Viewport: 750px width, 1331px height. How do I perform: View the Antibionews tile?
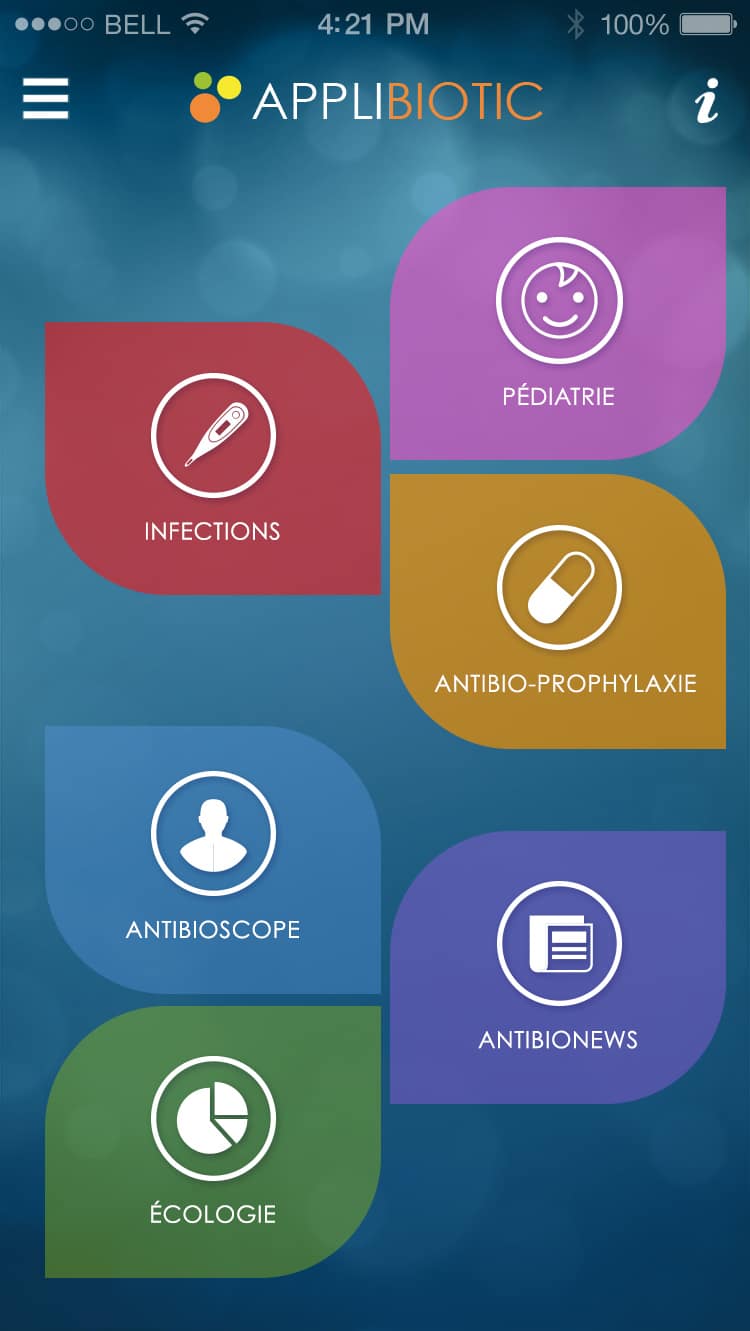[558, 967]
